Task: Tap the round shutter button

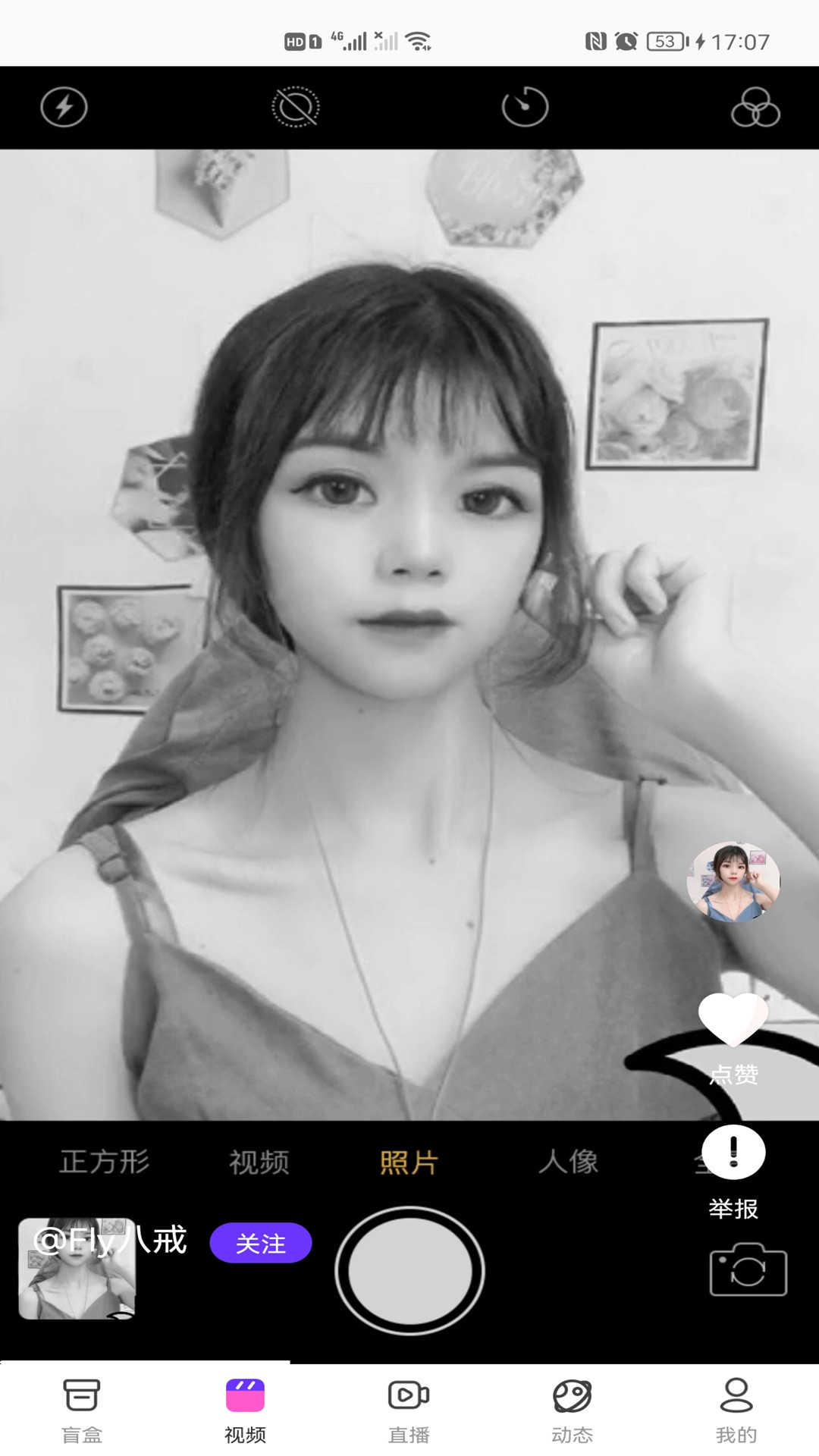Action: tap(409, 1270)
